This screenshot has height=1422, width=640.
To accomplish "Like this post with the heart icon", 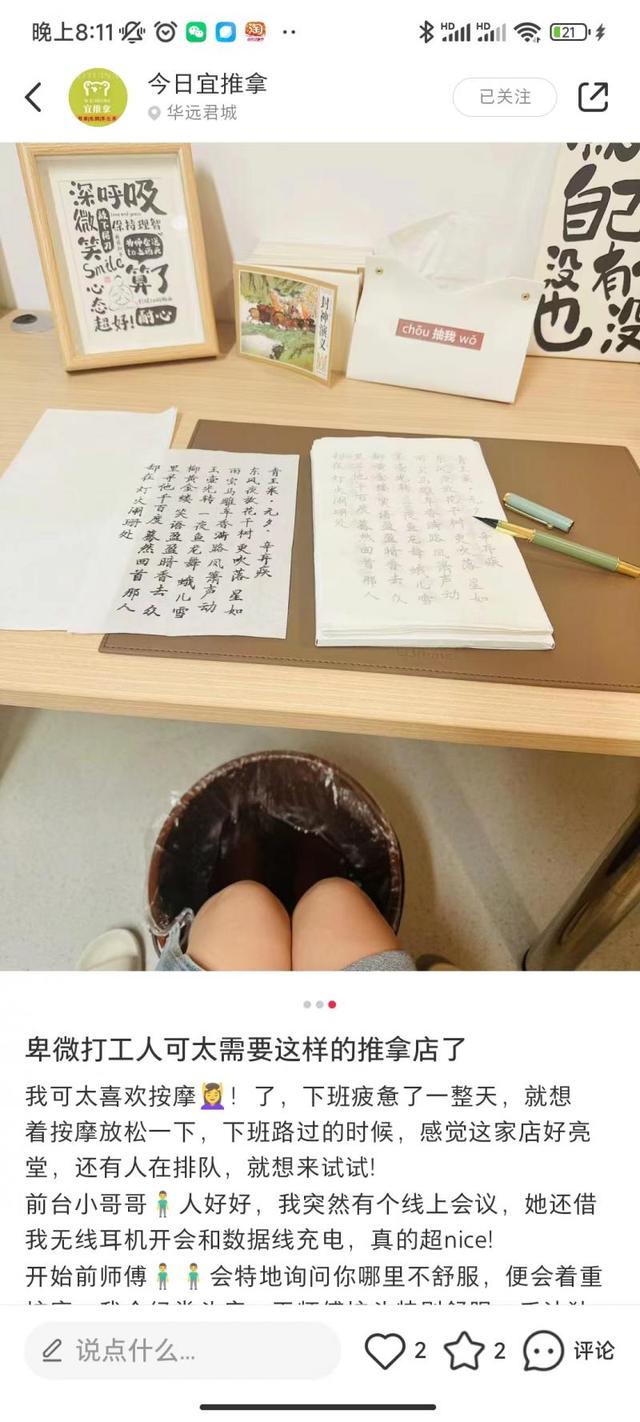I will (385, 1351).
